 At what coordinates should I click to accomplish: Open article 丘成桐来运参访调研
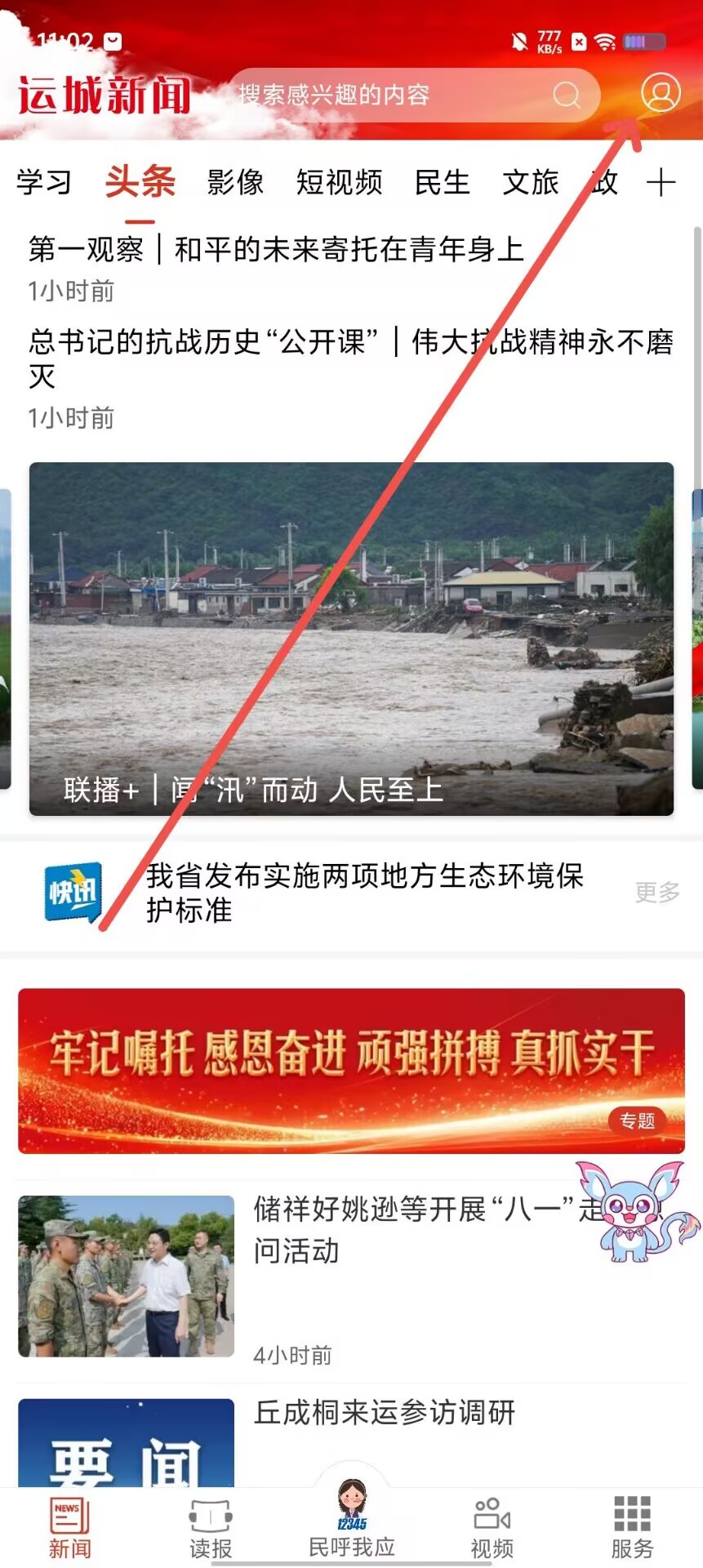point(384,1413)
